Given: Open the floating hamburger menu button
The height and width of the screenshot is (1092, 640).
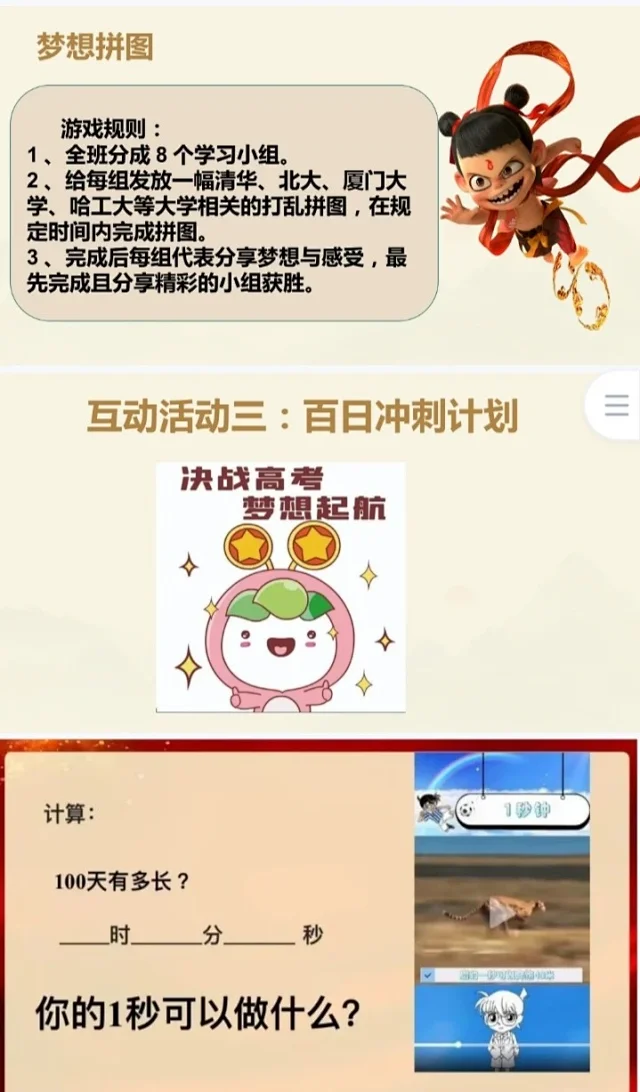Looking at the screenshot, I should (616, 405).
